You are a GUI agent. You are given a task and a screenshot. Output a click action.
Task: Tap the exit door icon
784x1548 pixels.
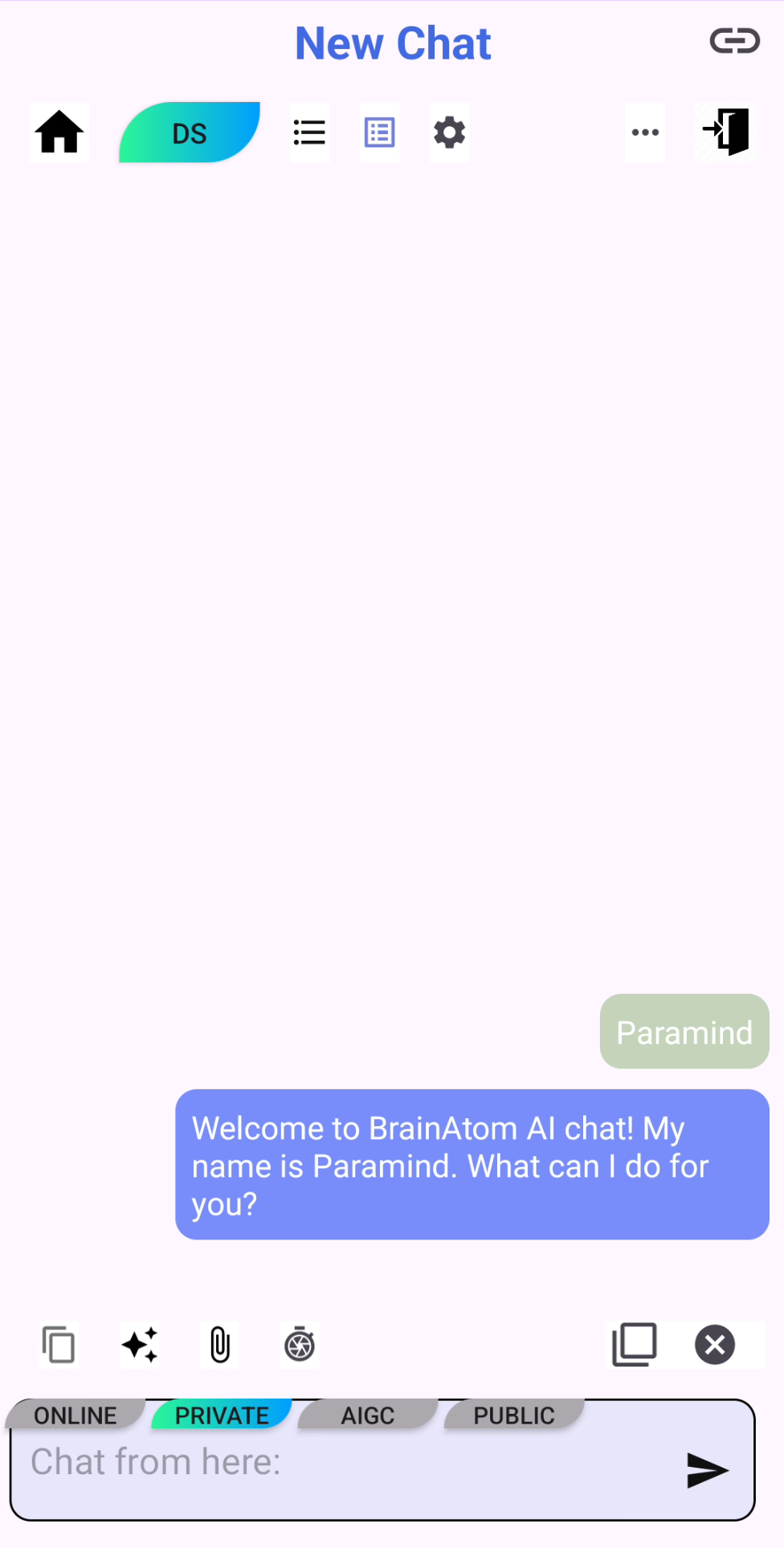725,133
